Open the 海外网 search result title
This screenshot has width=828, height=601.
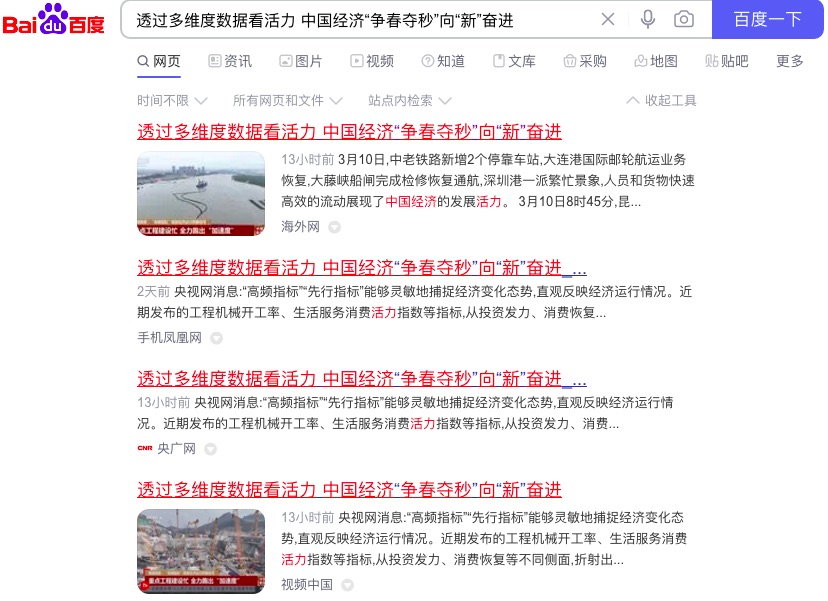coord(349,131)
